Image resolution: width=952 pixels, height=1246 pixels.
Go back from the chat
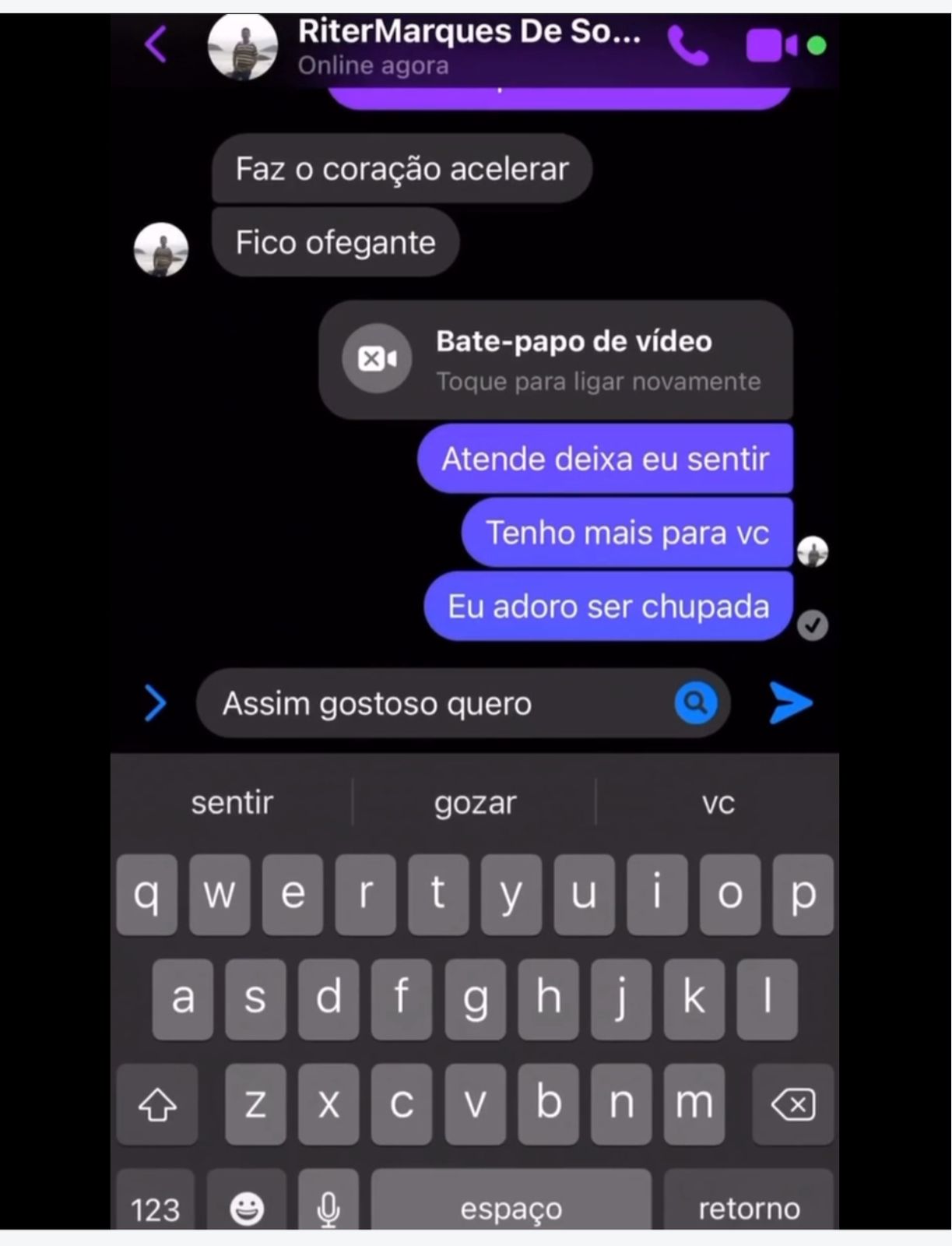[156, 44]
